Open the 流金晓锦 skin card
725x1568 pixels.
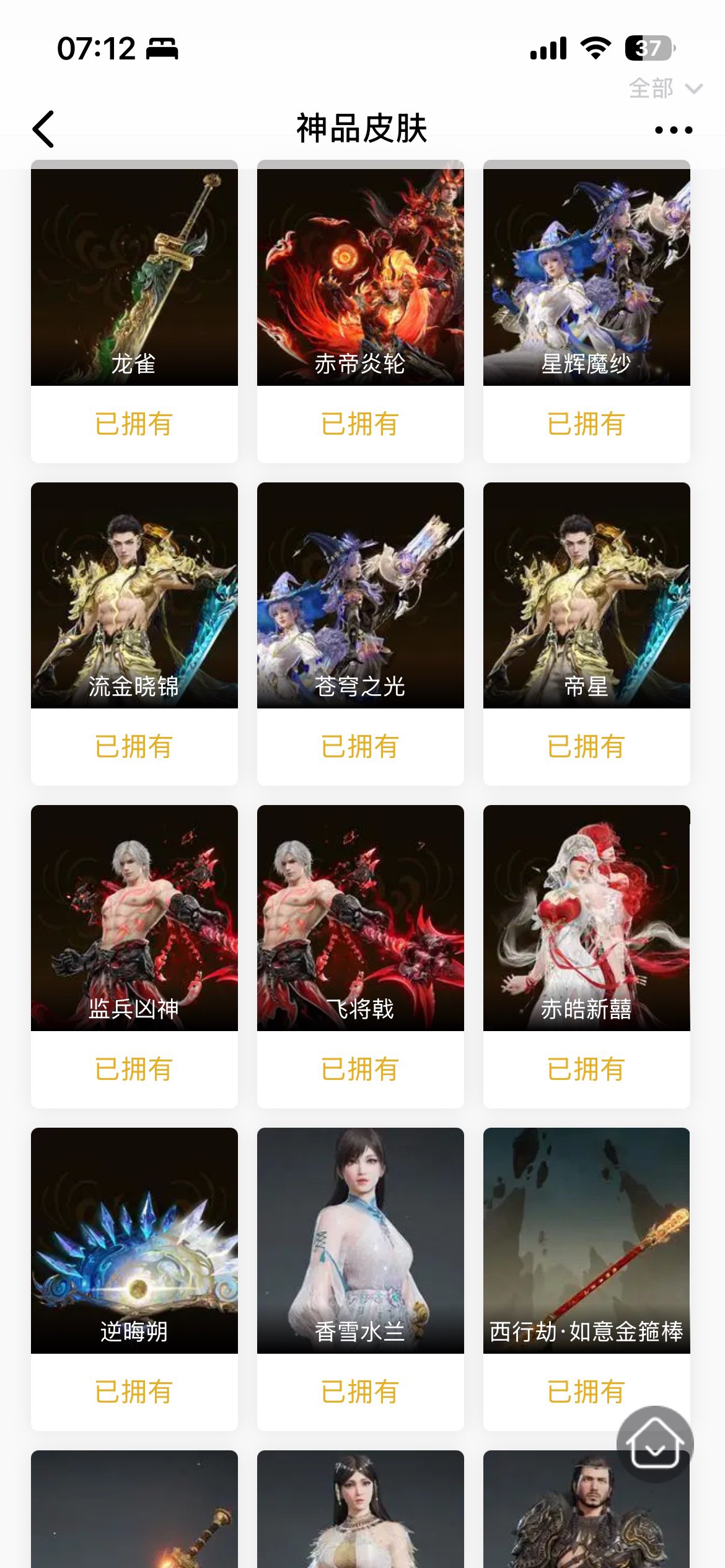point(134,596)
